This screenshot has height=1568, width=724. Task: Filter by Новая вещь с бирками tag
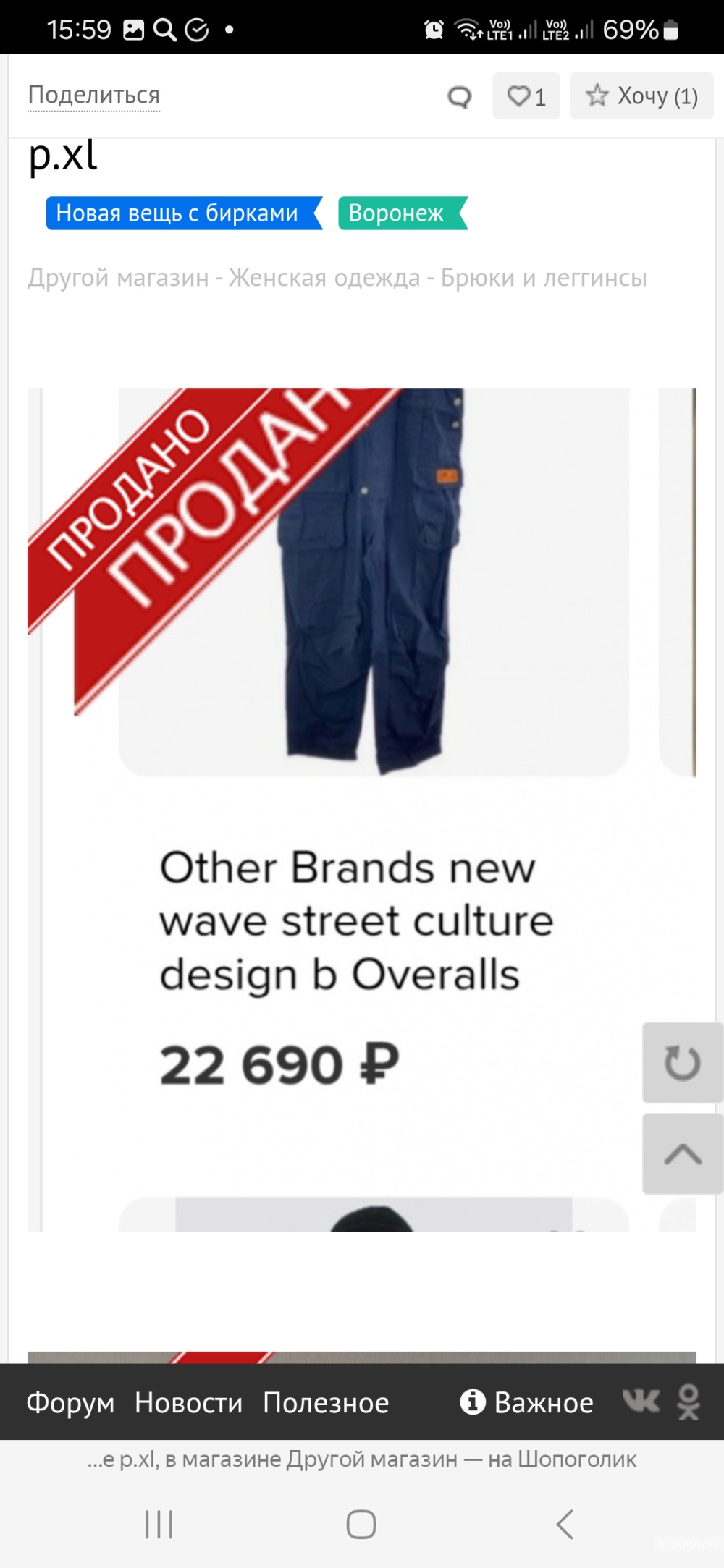(x=180, y=213)
